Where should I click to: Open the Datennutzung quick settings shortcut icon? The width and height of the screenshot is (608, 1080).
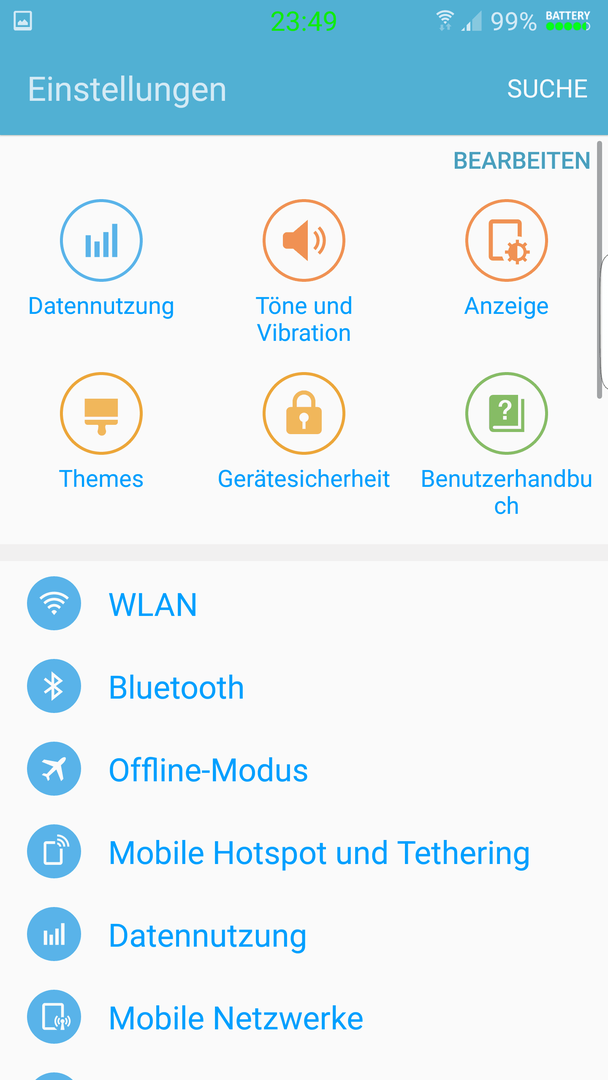pyautogui.click(x=101, y=241)
